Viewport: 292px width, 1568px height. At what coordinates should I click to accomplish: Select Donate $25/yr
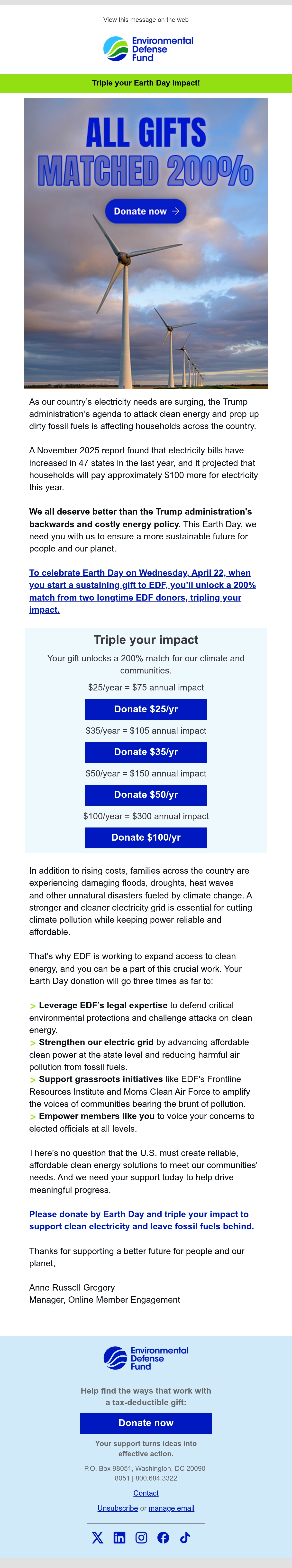146,709
